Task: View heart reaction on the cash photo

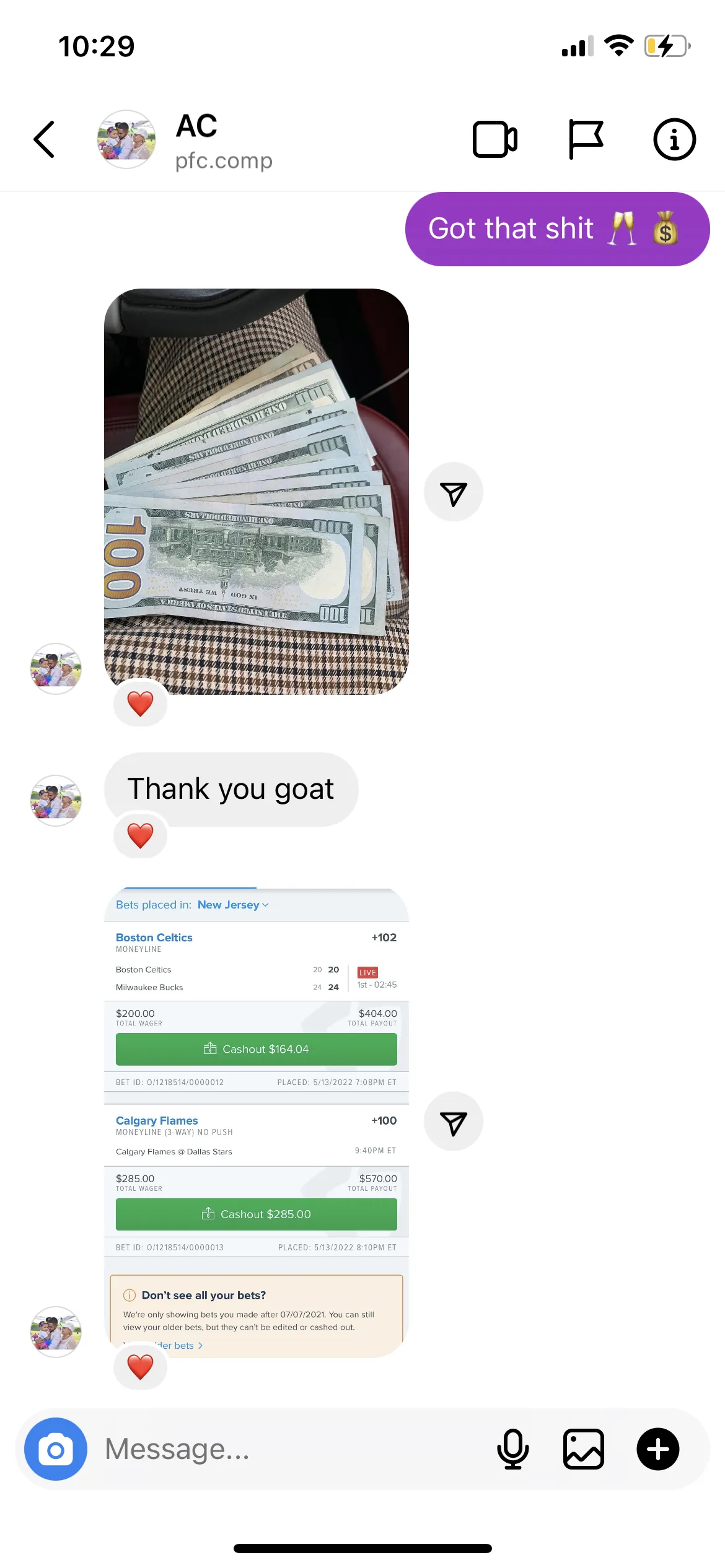Action: (x=140, y=703)
